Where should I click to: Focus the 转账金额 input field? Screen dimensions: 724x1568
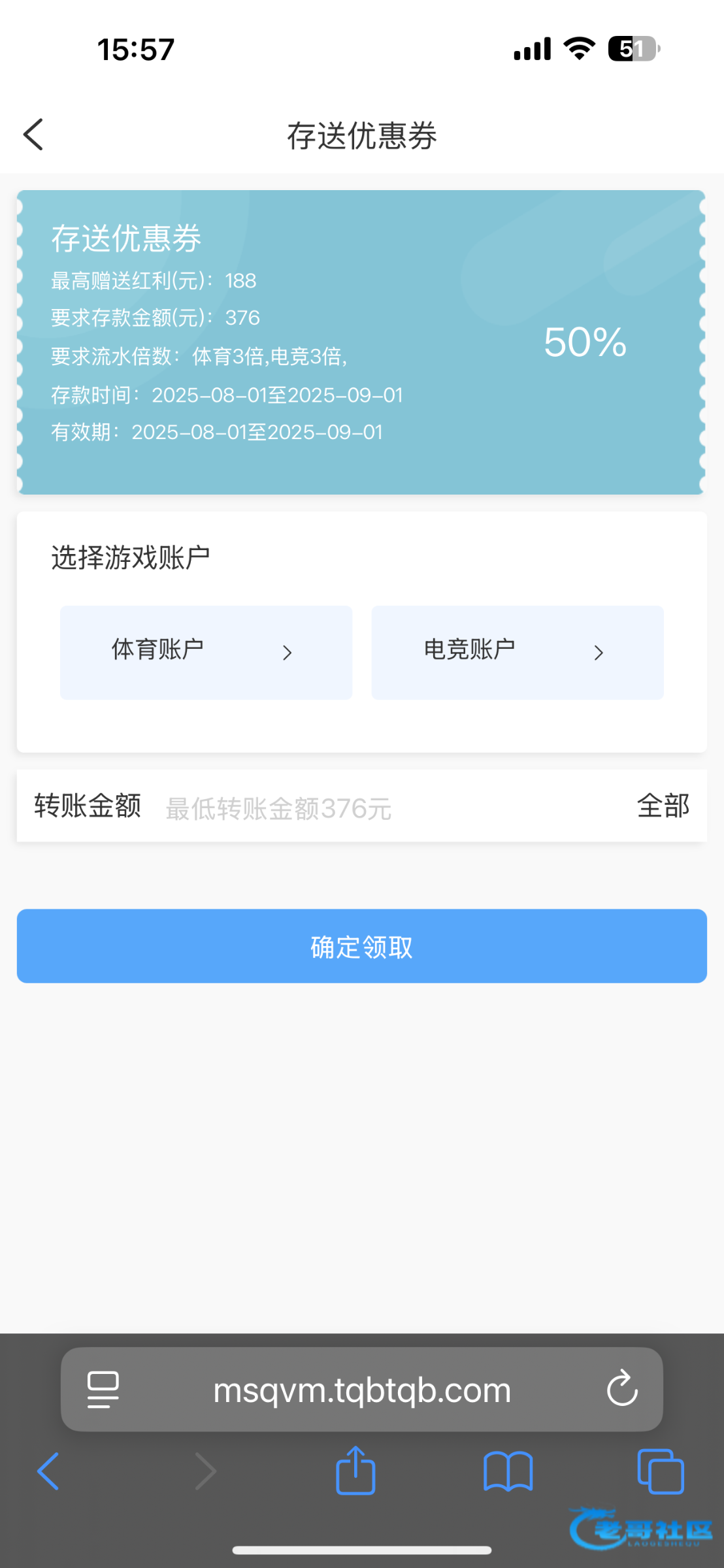coord(392,808)
